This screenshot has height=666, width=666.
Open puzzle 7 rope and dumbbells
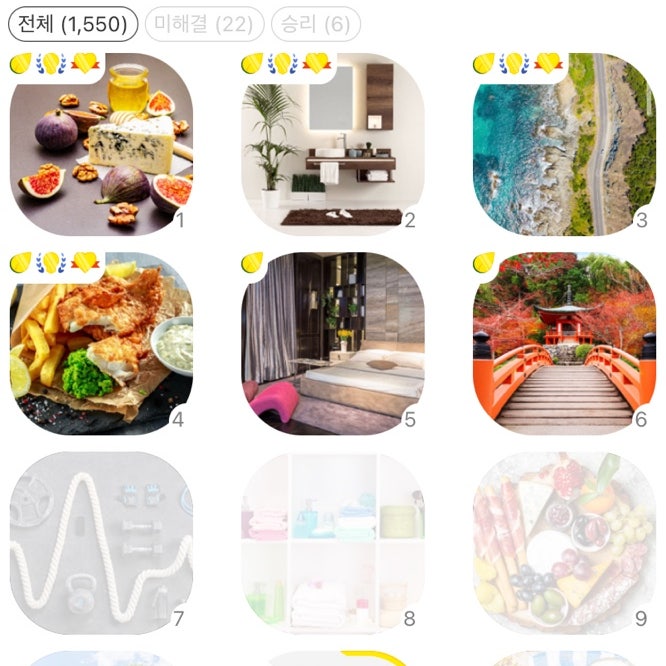(100, 543)
